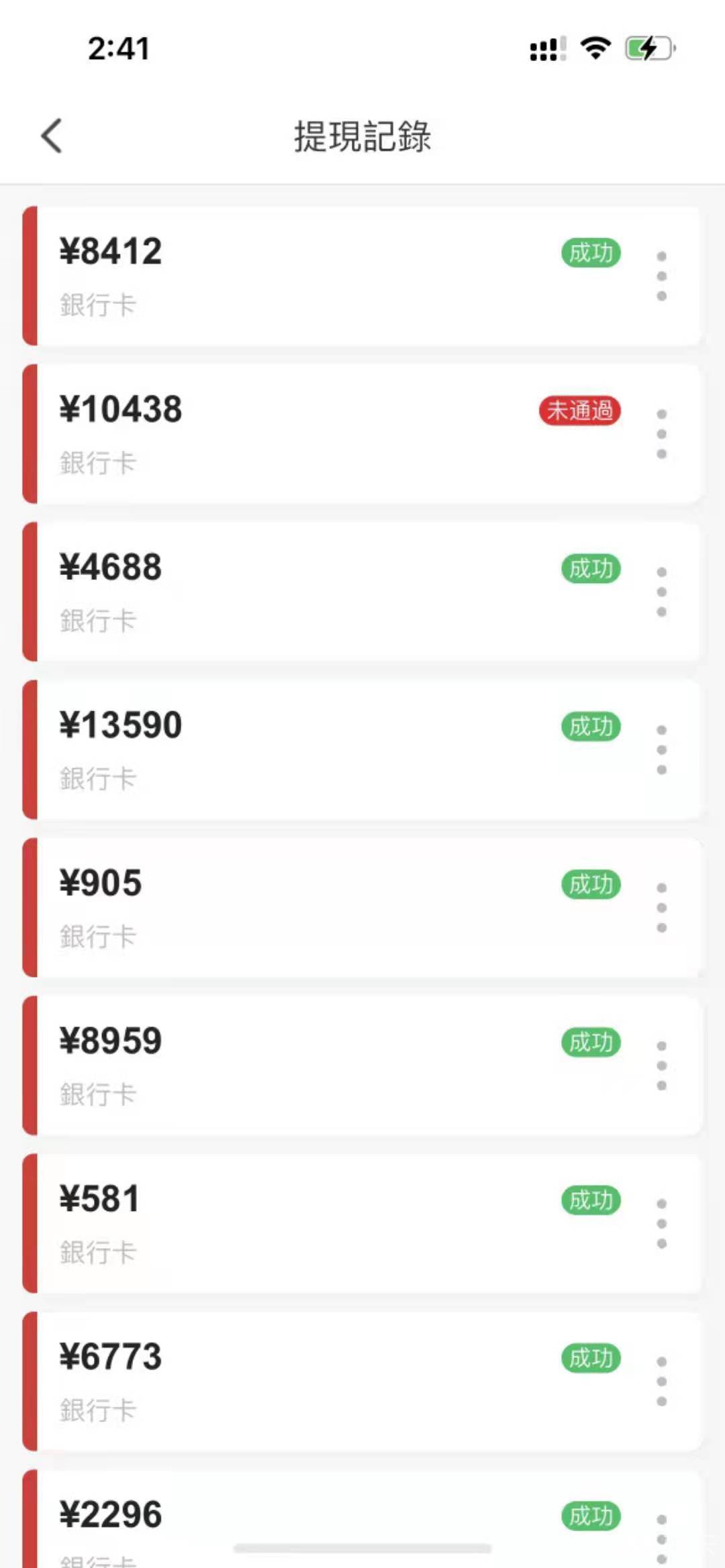Go back from withdrawal records
Screen dimensions: 725x1568
point(52,136)
